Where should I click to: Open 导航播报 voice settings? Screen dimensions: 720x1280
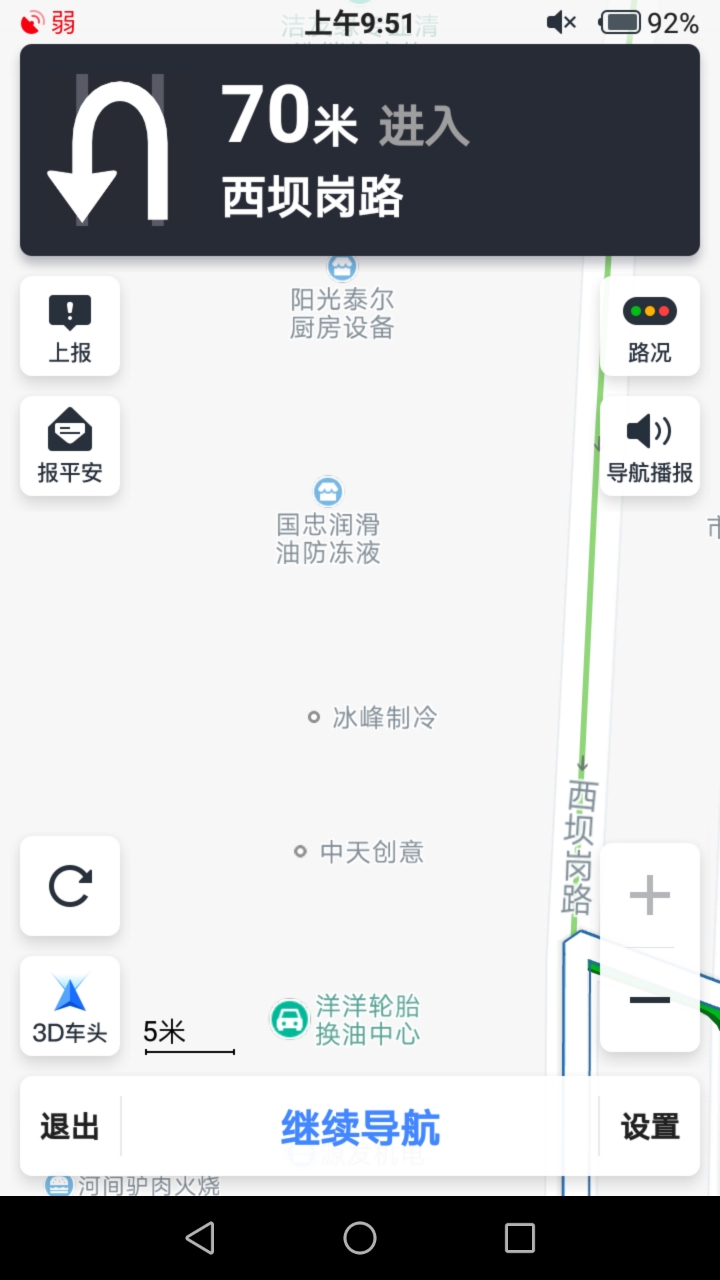pyautogui.click(x=650, y=446)
